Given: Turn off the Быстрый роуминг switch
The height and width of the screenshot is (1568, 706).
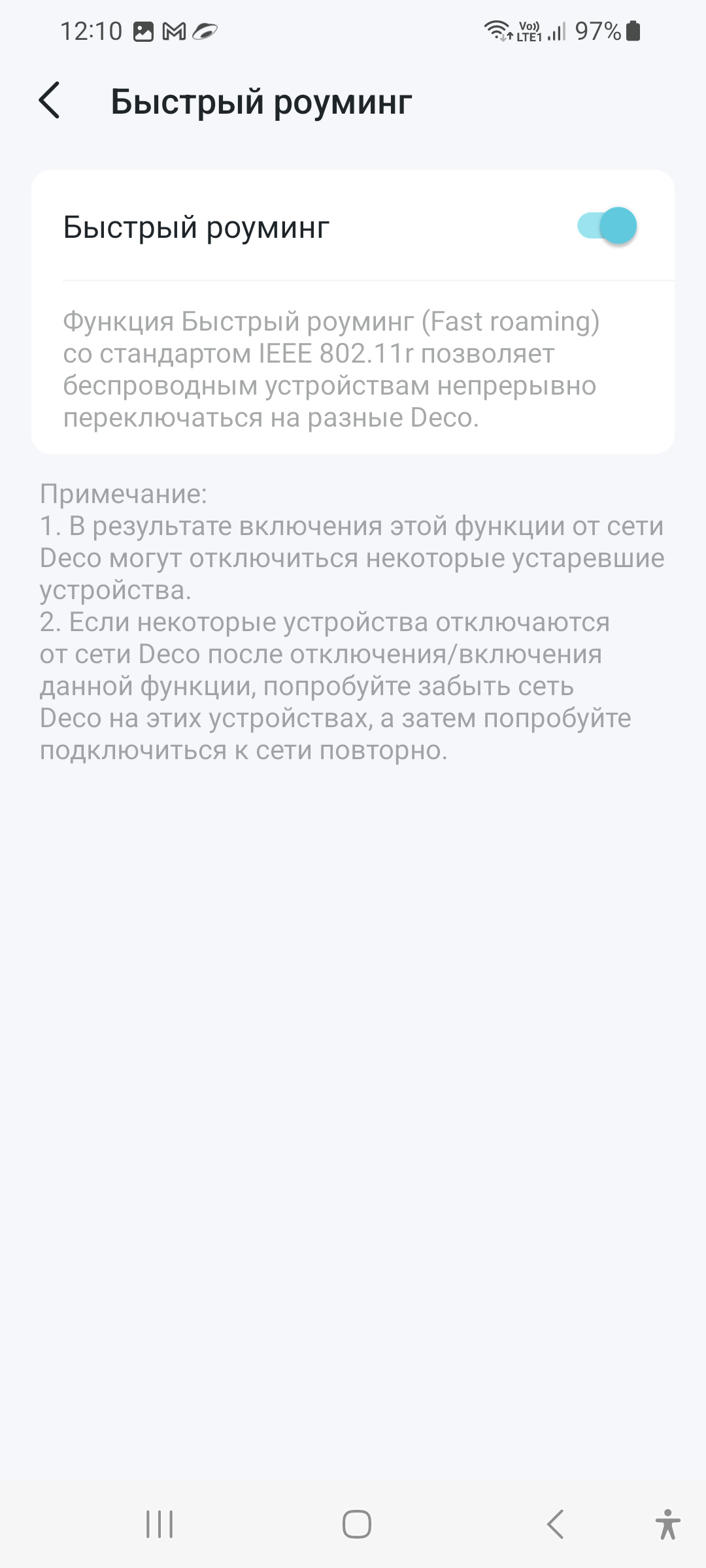Looking at the screenshot, I should [x=607, y=226].
